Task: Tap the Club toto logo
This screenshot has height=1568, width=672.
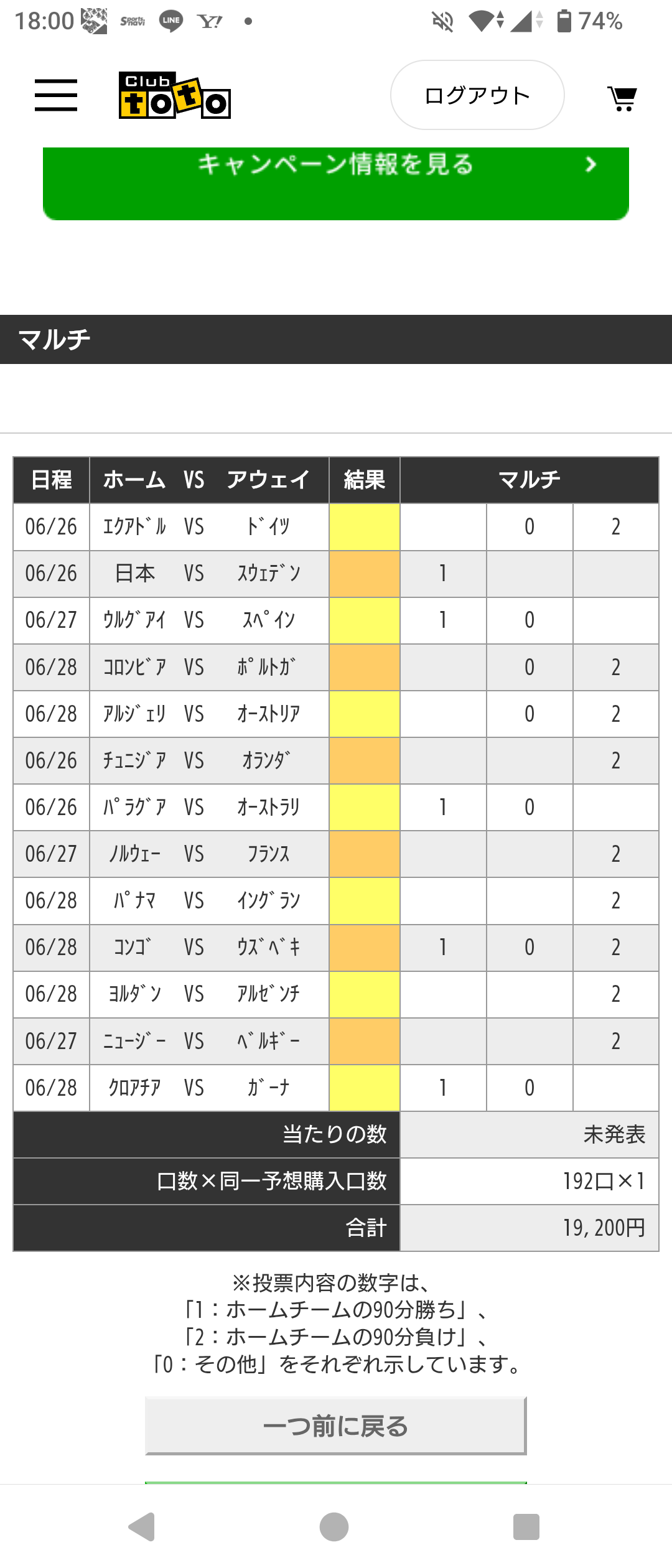Action: point(175,95)
